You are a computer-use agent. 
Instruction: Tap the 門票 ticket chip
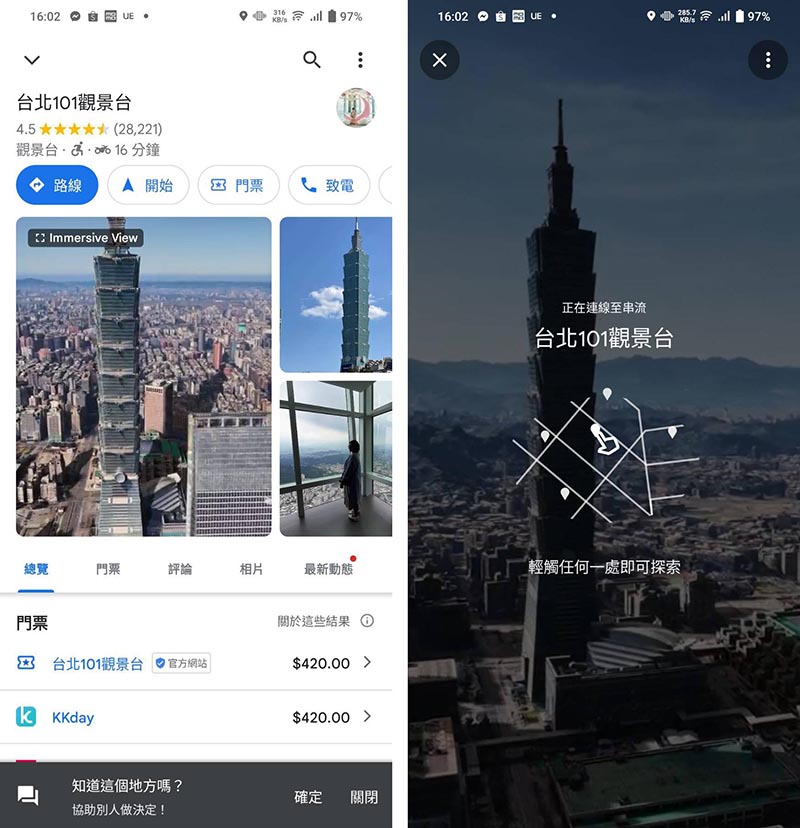(x=236, y=185)
